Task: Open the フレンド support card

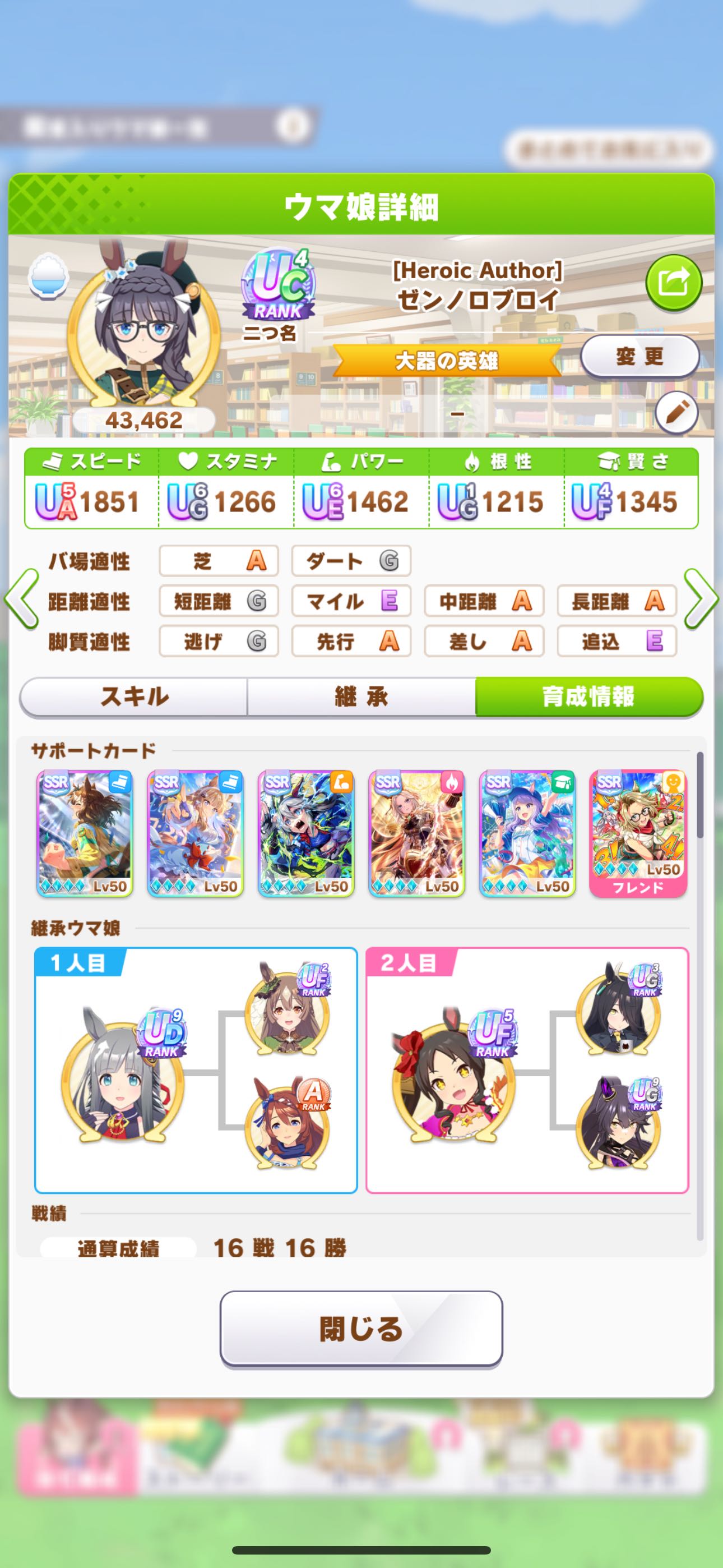Action: pos(638,833)
